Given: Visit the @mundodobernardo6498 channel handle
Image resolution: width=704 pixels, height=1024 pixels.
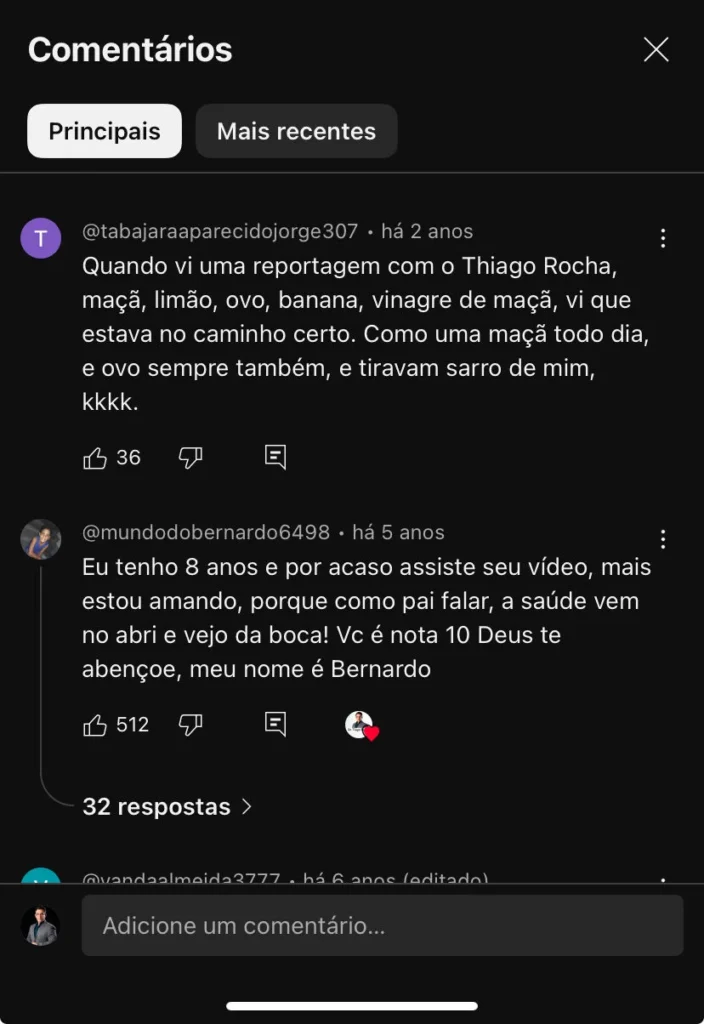Looking at the screenshot, I should [205, 533].
